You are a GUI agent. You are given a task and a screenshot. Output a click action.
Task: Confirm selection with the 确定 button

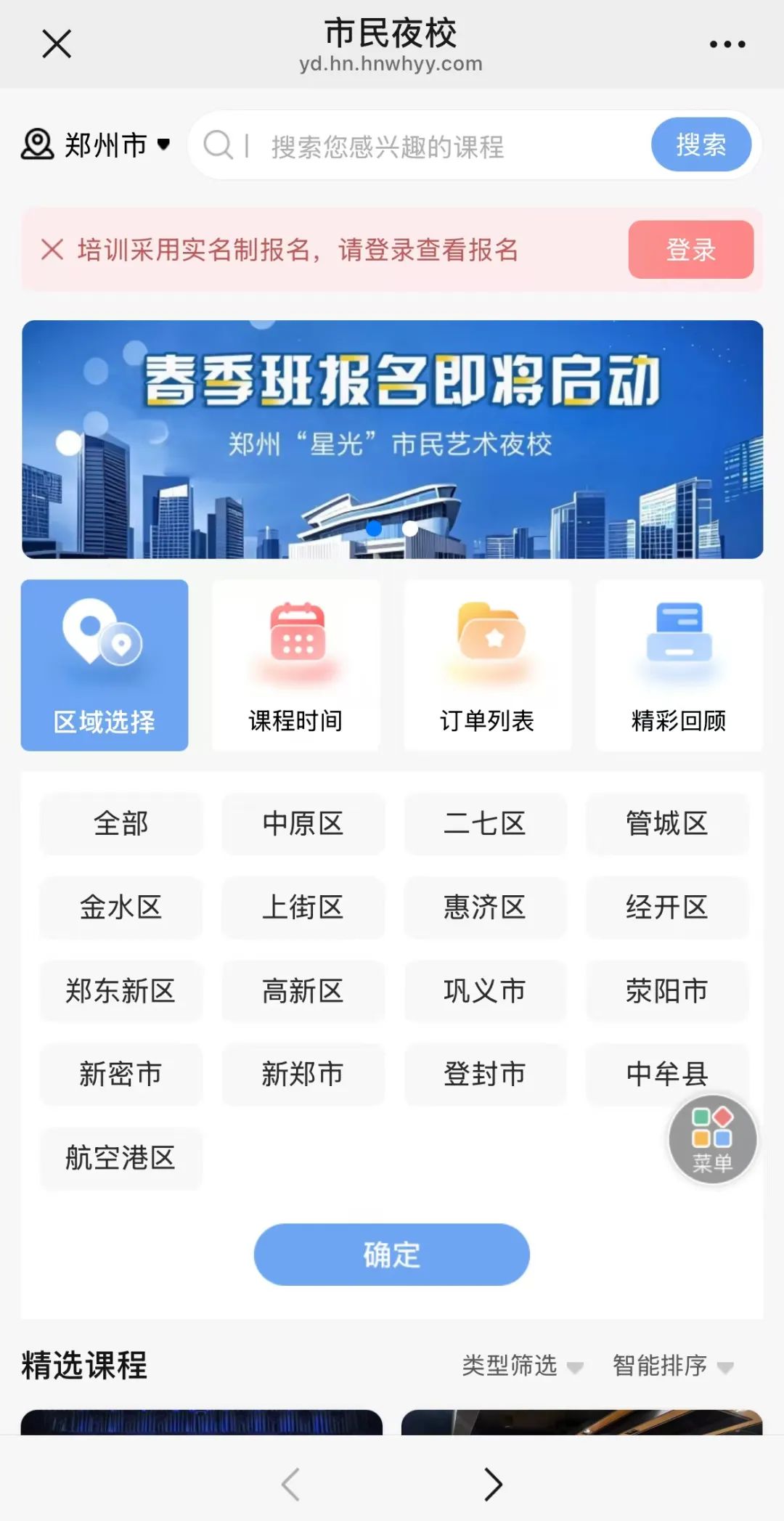[391, 1254]
